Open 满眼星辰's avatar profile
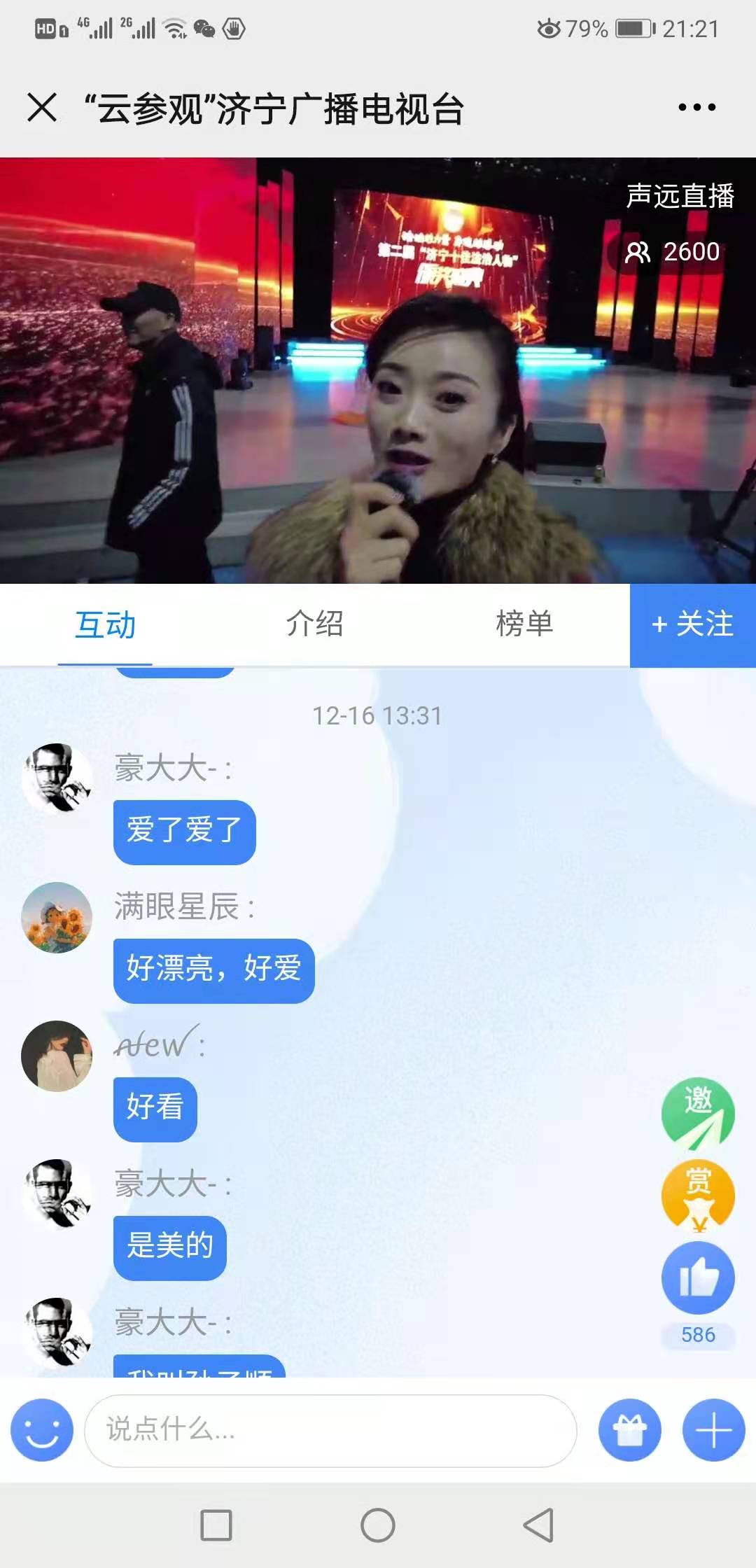756x1568 pixels. [57, 917]
